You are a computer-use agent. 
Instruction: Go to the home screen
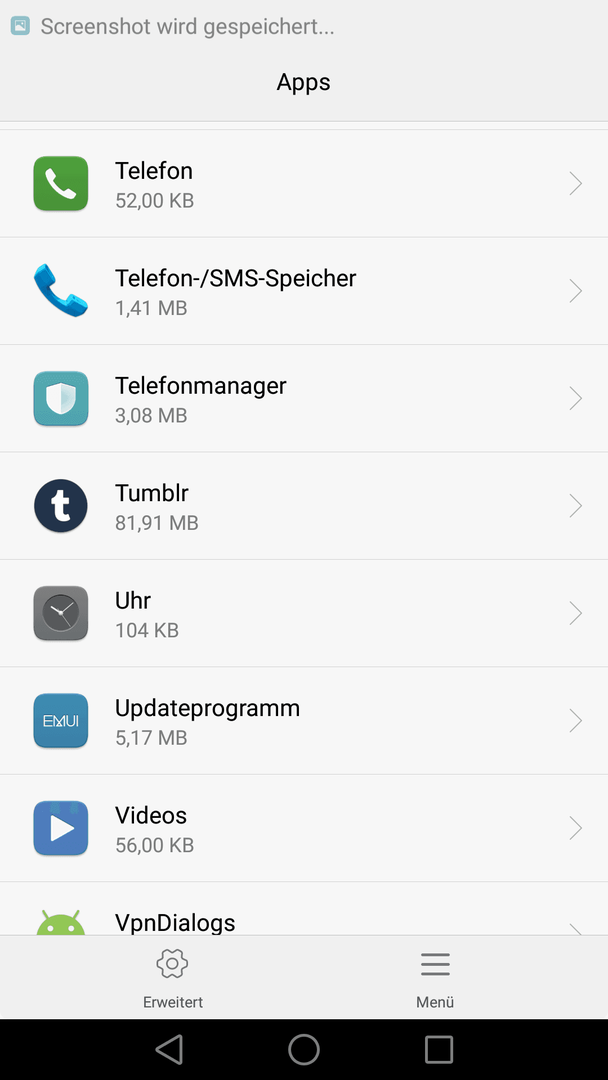(x=304, y=1050)
